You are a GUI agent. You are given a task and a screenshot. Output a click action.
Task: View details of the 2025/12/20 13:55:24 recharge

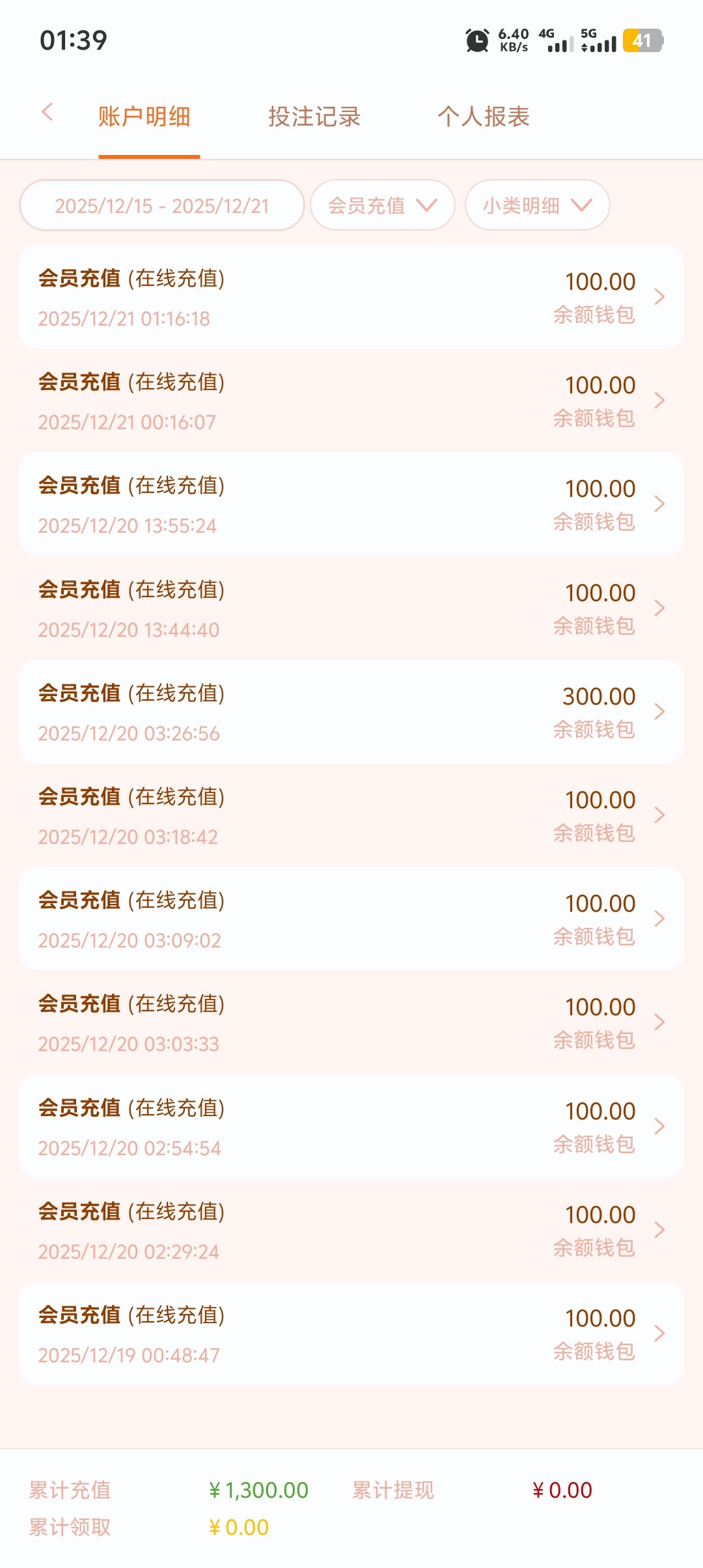pos(351,505)
